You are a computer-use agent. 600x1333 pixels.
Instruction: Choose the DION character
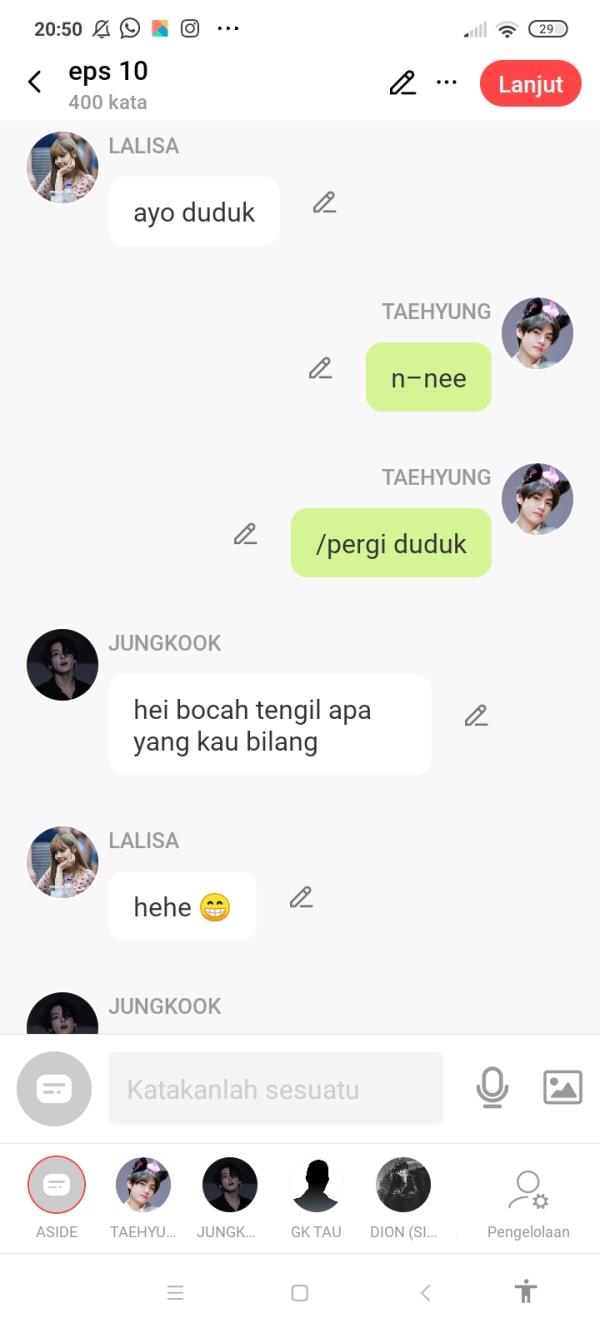pos(403,1186)
